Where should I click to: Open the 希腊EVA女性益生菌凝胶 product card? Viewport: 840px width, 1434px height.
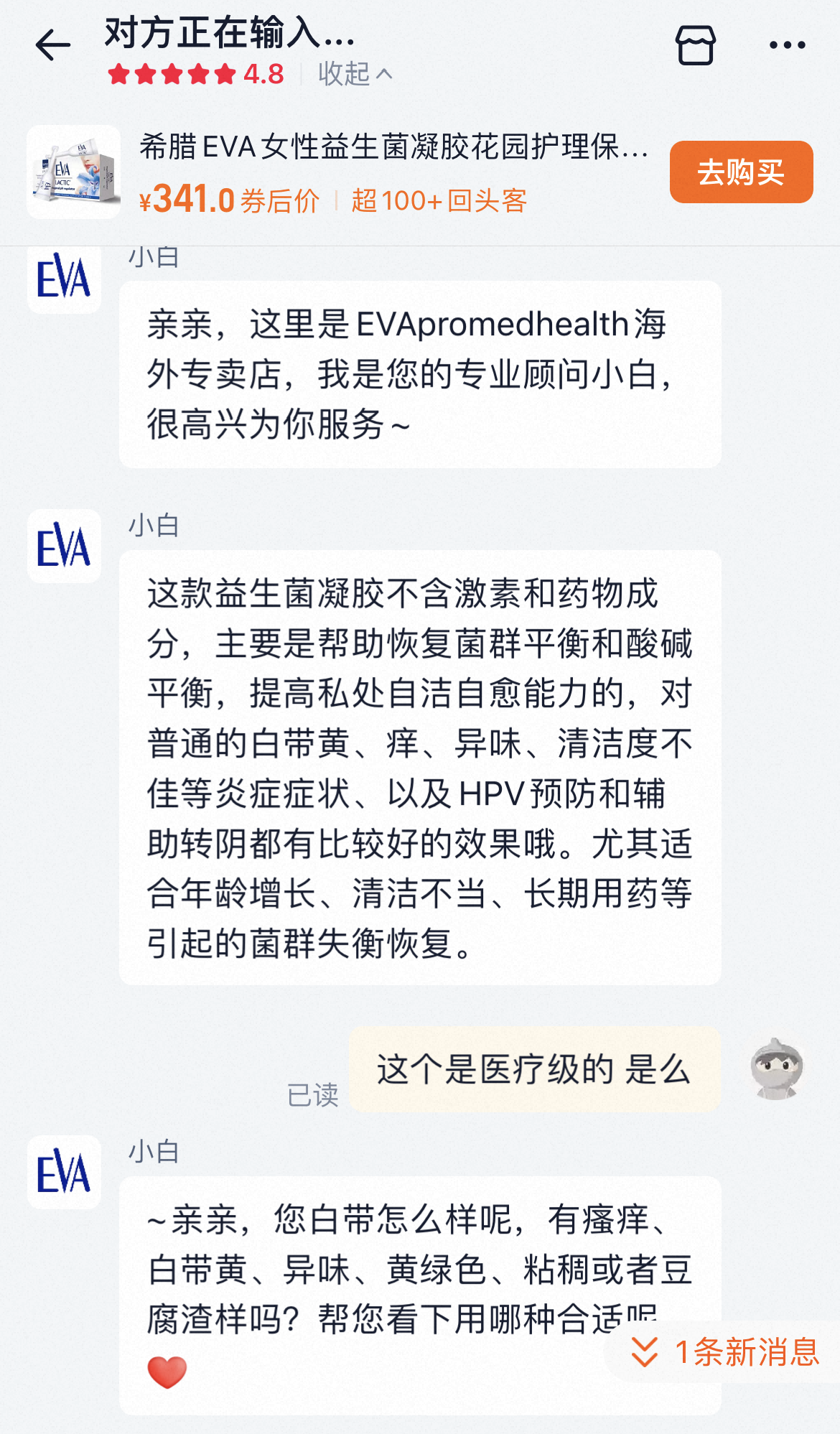click(x=393, y=148)
